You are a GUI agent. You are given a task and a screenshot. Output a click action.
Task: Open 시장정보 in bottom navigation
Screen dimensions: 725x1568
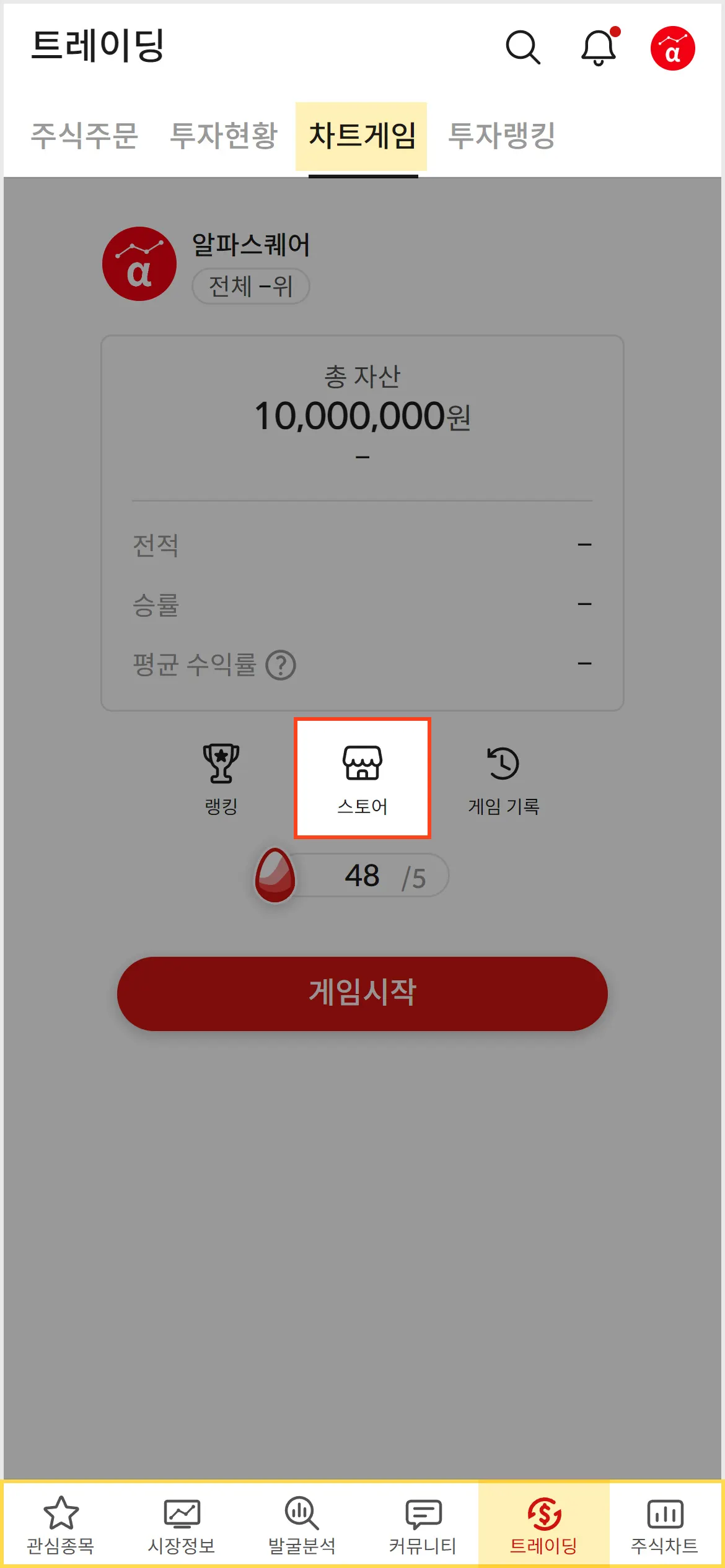click(x=182, y=1525)
